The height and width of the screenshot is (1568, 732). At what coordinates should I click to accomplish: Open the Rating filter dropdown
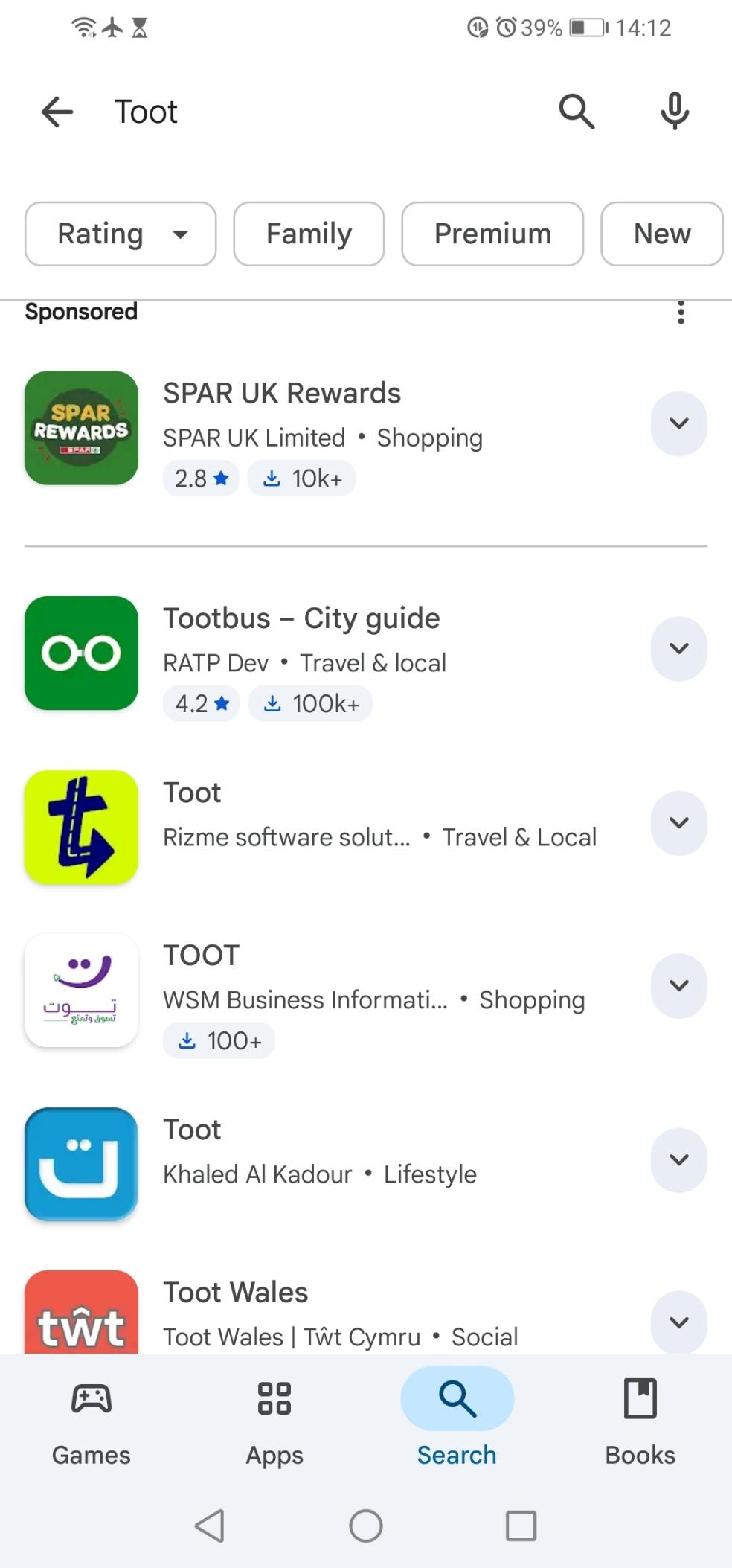(121, 234)
